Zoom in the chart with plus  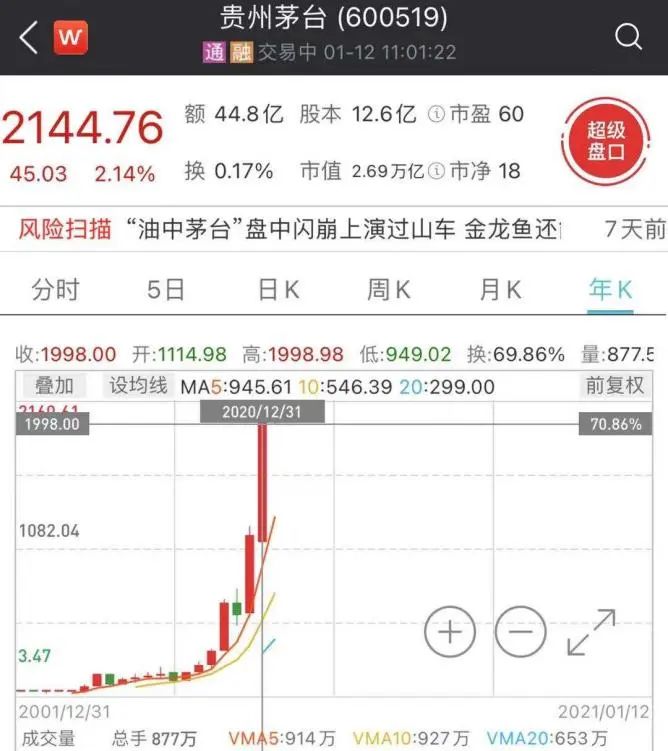450,632
